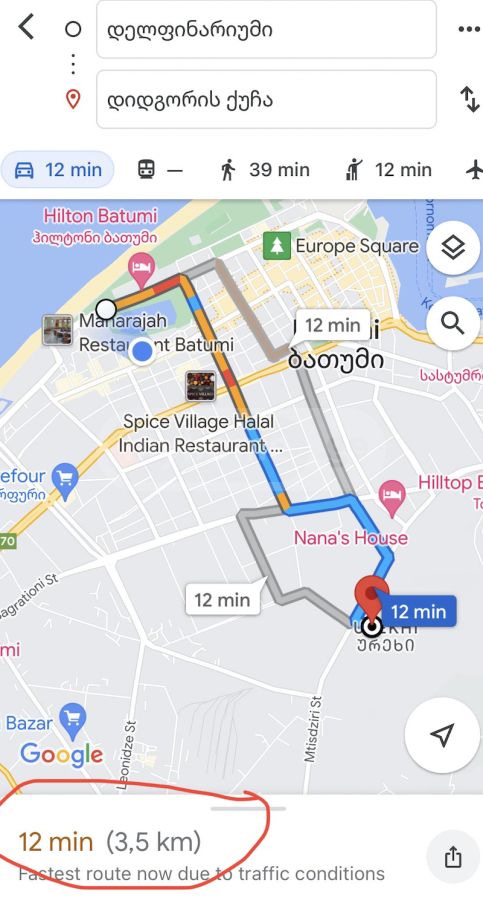This screenshot has width=483, height=900.
Task: Center map on my location
Action: [442, 735]
